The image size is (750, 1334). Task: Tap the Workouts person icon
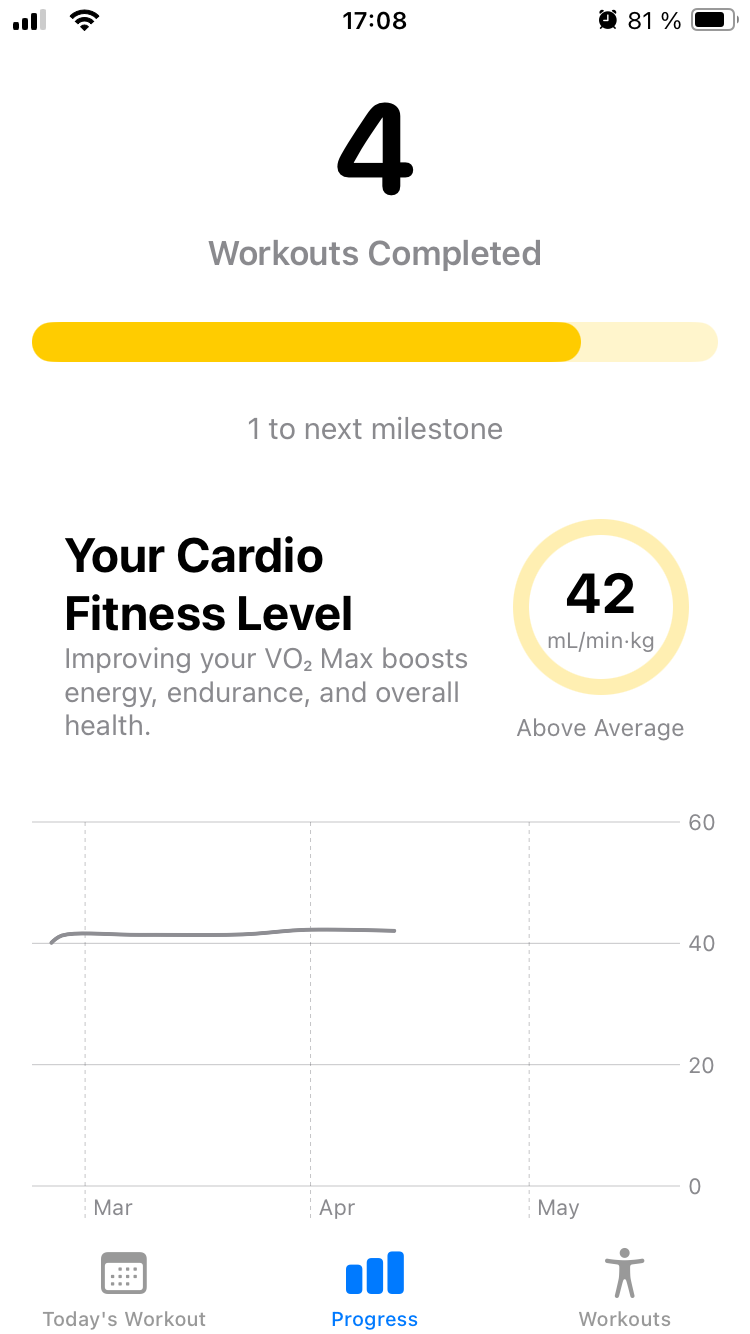click(624, 1274)
